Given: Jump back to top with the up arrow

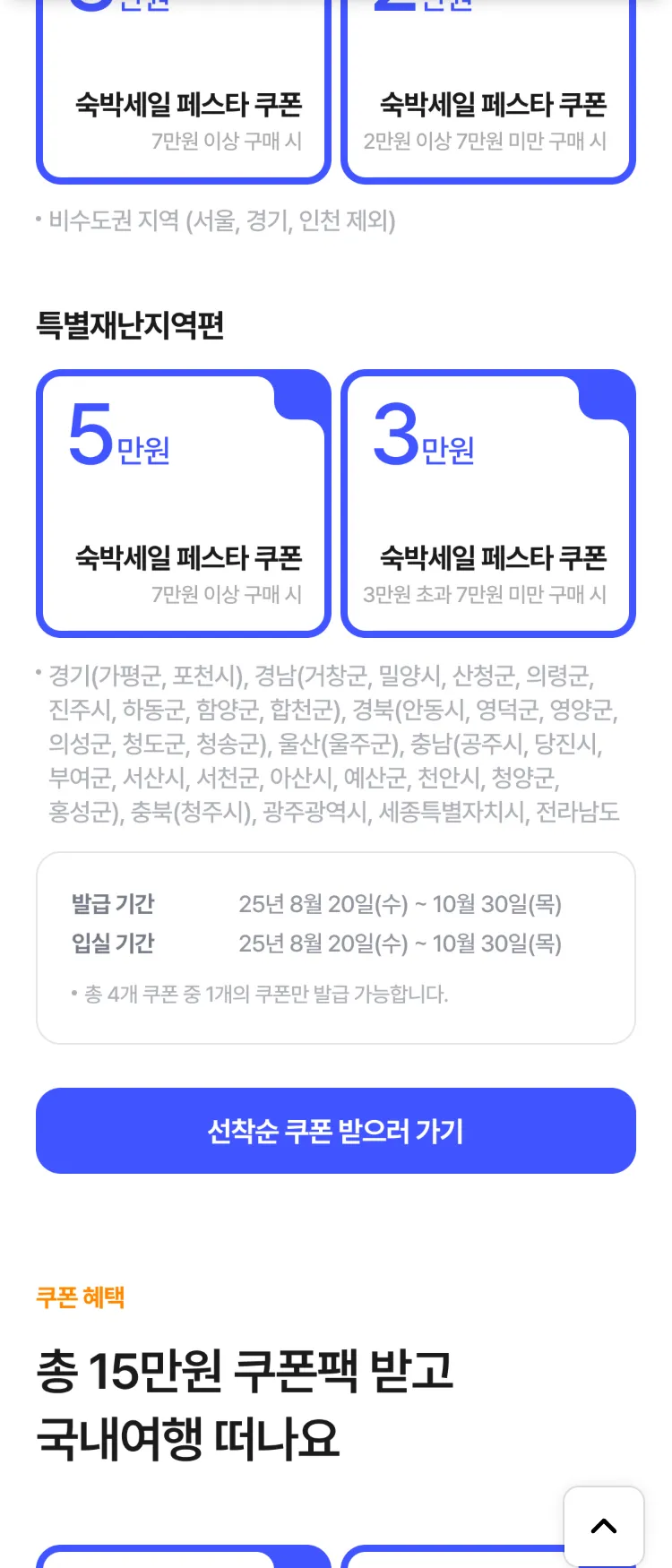Looking at the screenshot, I should click(604, 1526).
